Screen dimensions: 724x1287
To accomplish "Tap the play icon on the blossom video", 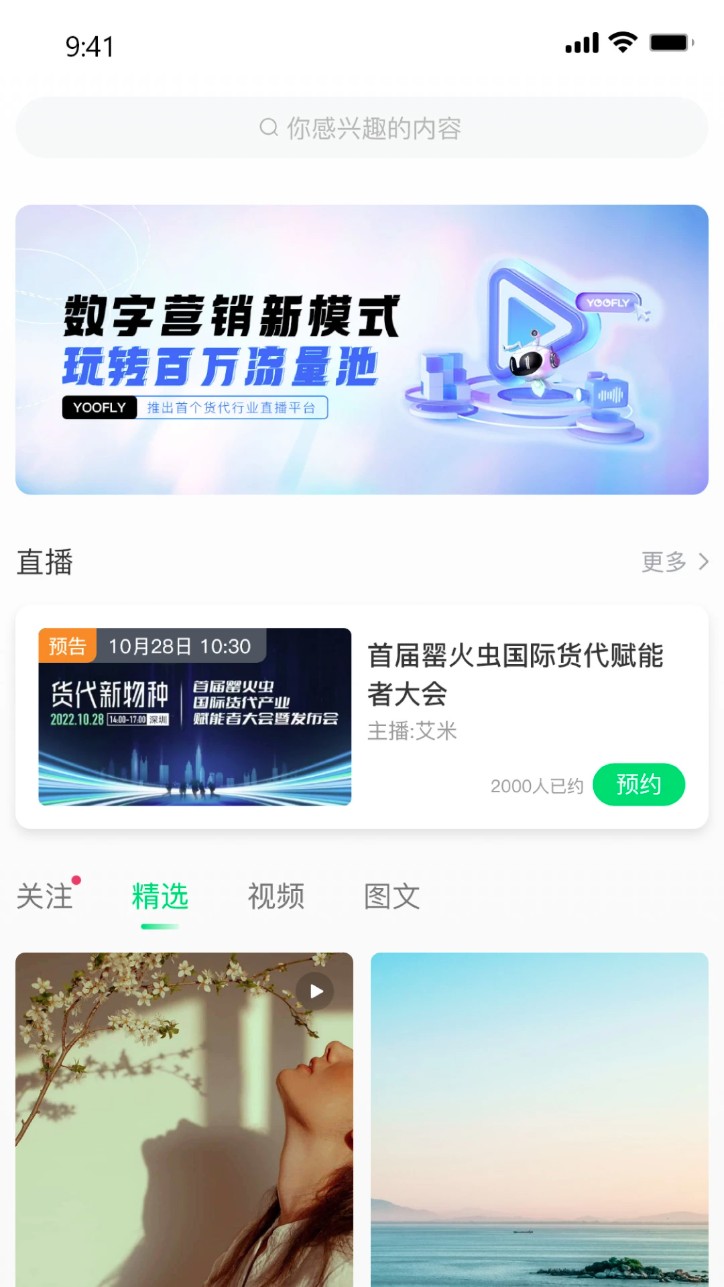I will (x=317, y=991).
